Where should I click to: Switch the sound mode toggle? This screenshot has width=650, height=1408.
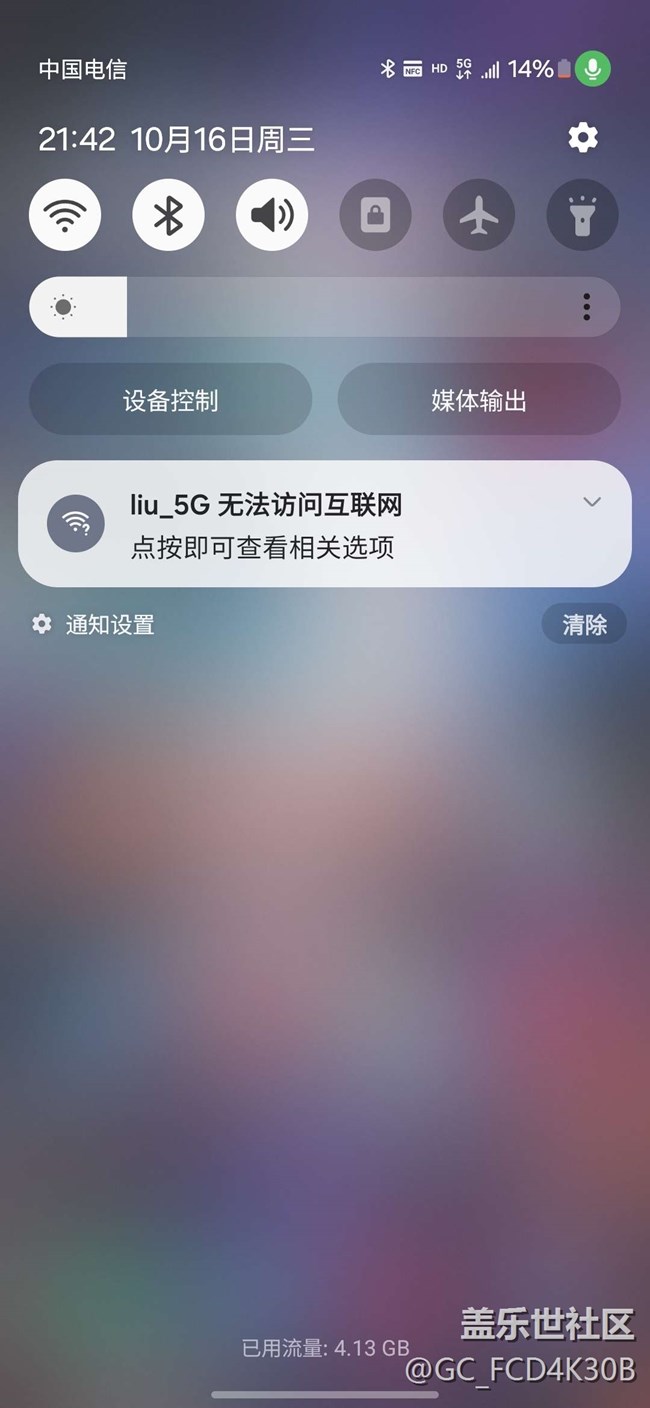272,215
